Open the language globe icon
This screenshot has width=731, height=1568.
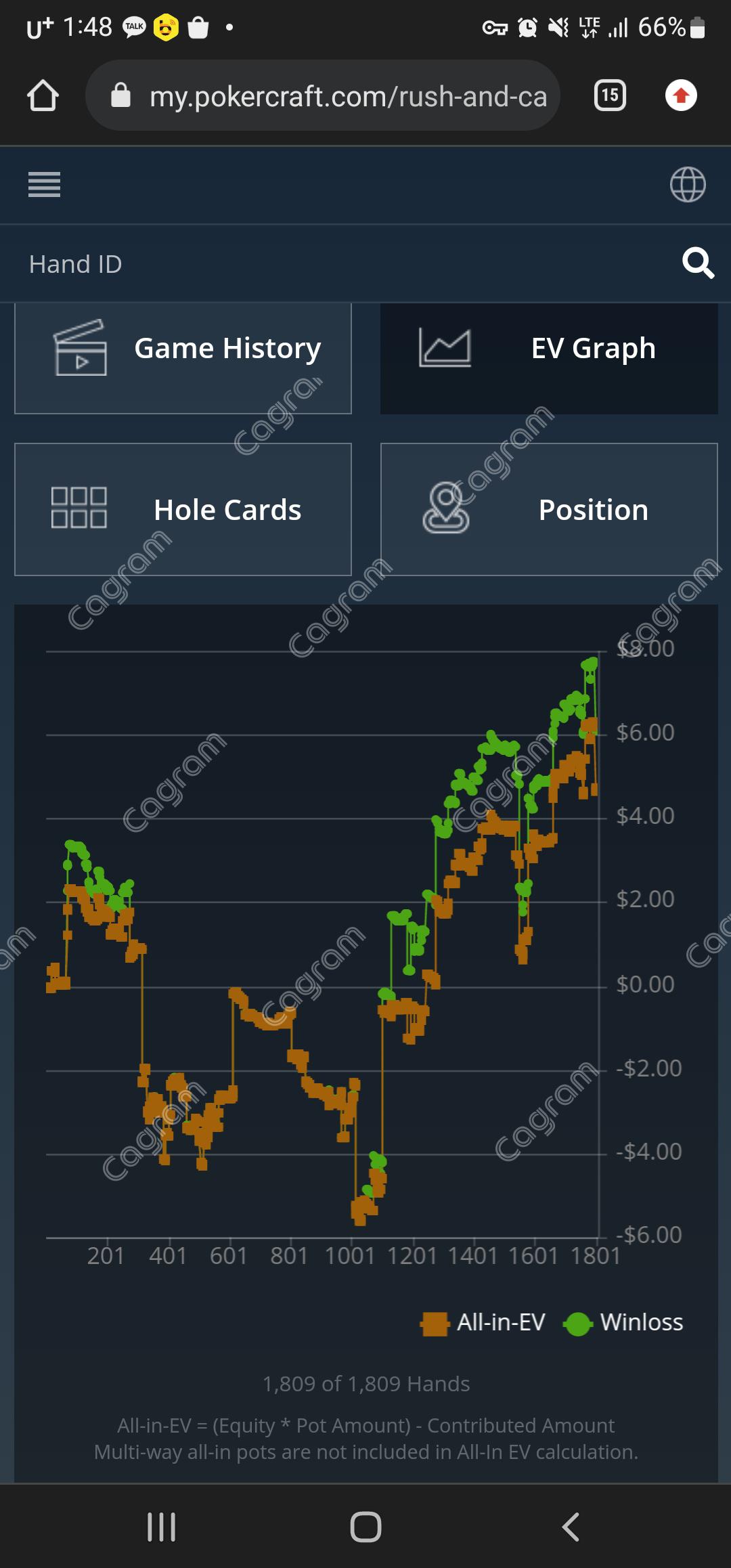[x=687, y=184]
